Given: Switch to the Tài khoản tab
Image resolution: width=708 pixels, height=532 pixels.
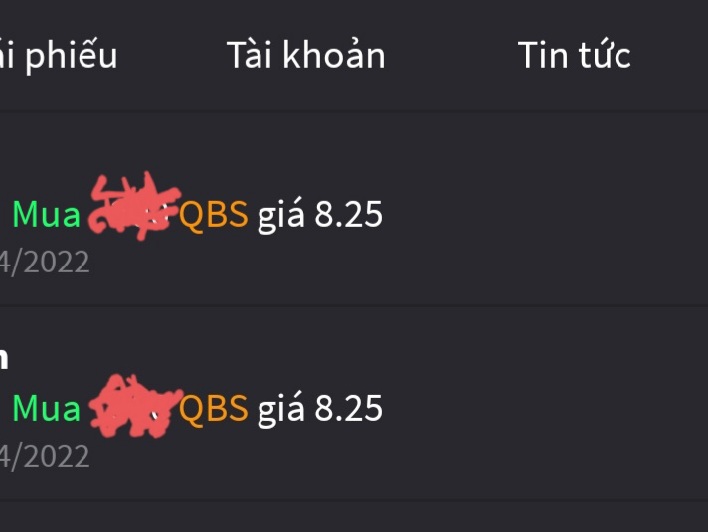Looking at the screenshot, I should pyautogui.click(x=305, y=55).
